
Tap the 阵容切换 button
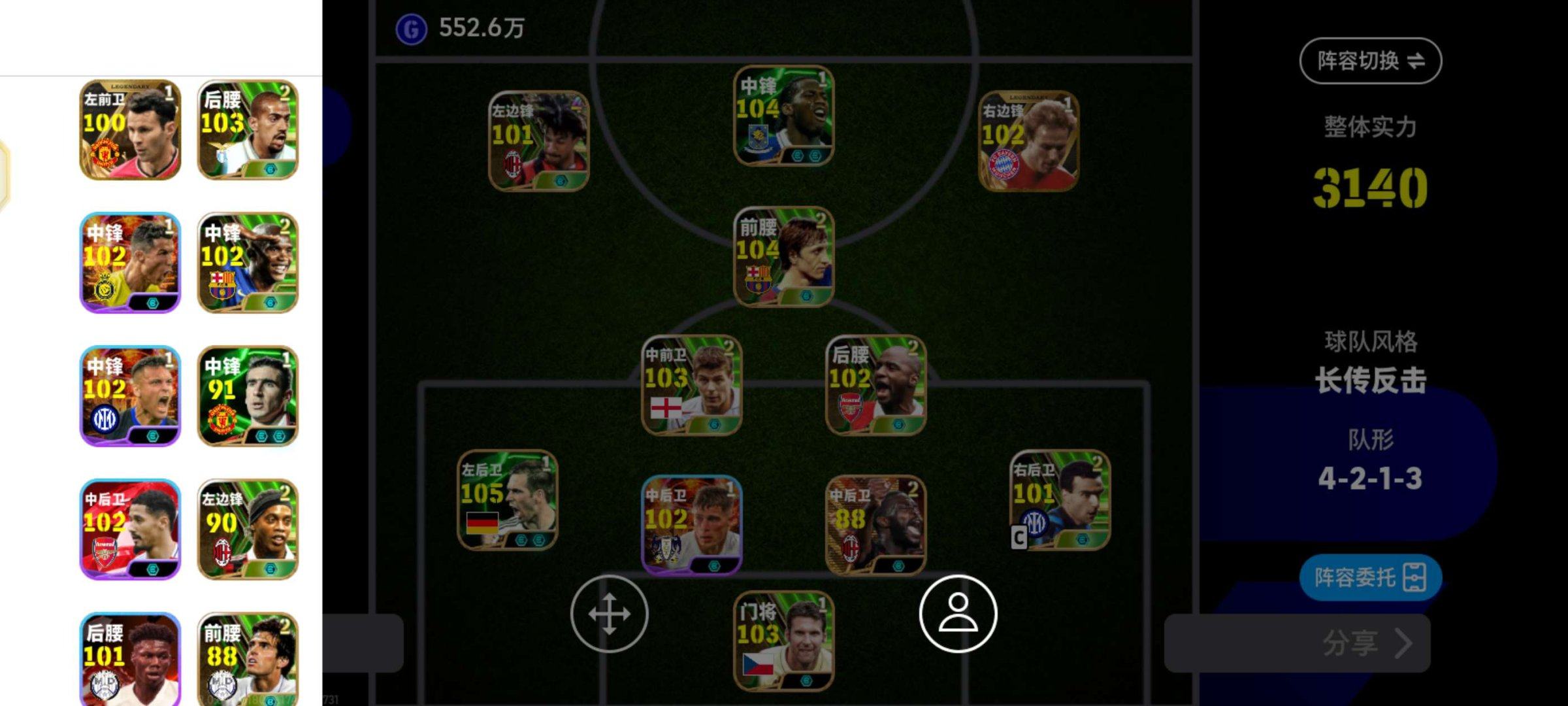(x=1370, y=61)
